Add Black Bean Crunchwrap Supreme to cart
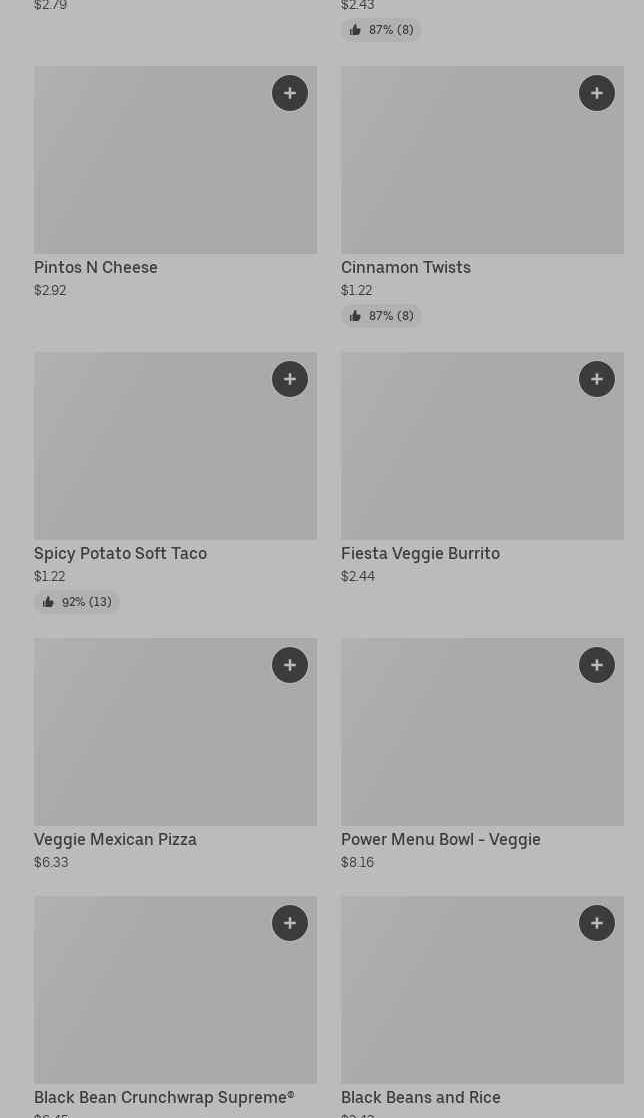The image size is (644, 1118). tap(290, 923)
